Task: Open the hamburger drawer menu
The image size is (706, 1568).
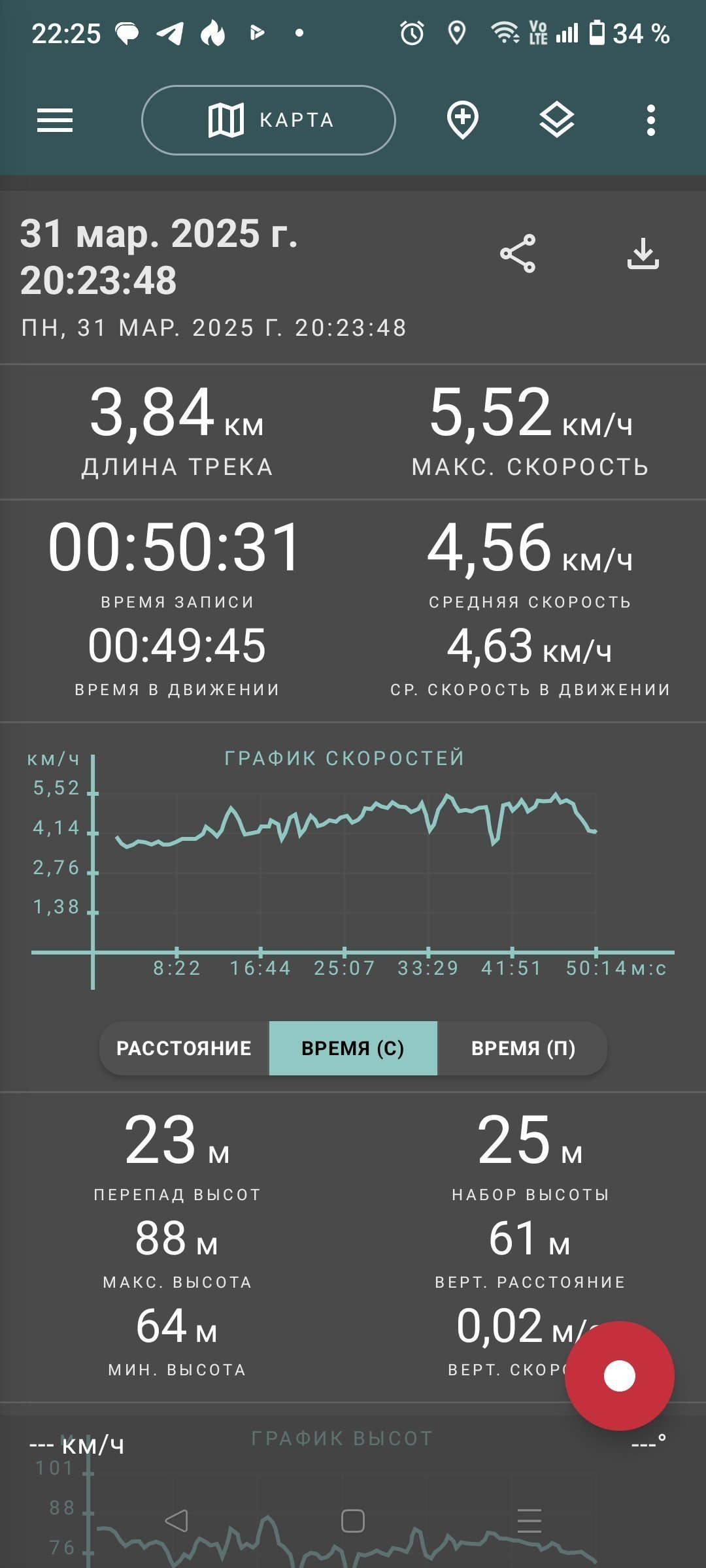Action: tap(55, 120)
